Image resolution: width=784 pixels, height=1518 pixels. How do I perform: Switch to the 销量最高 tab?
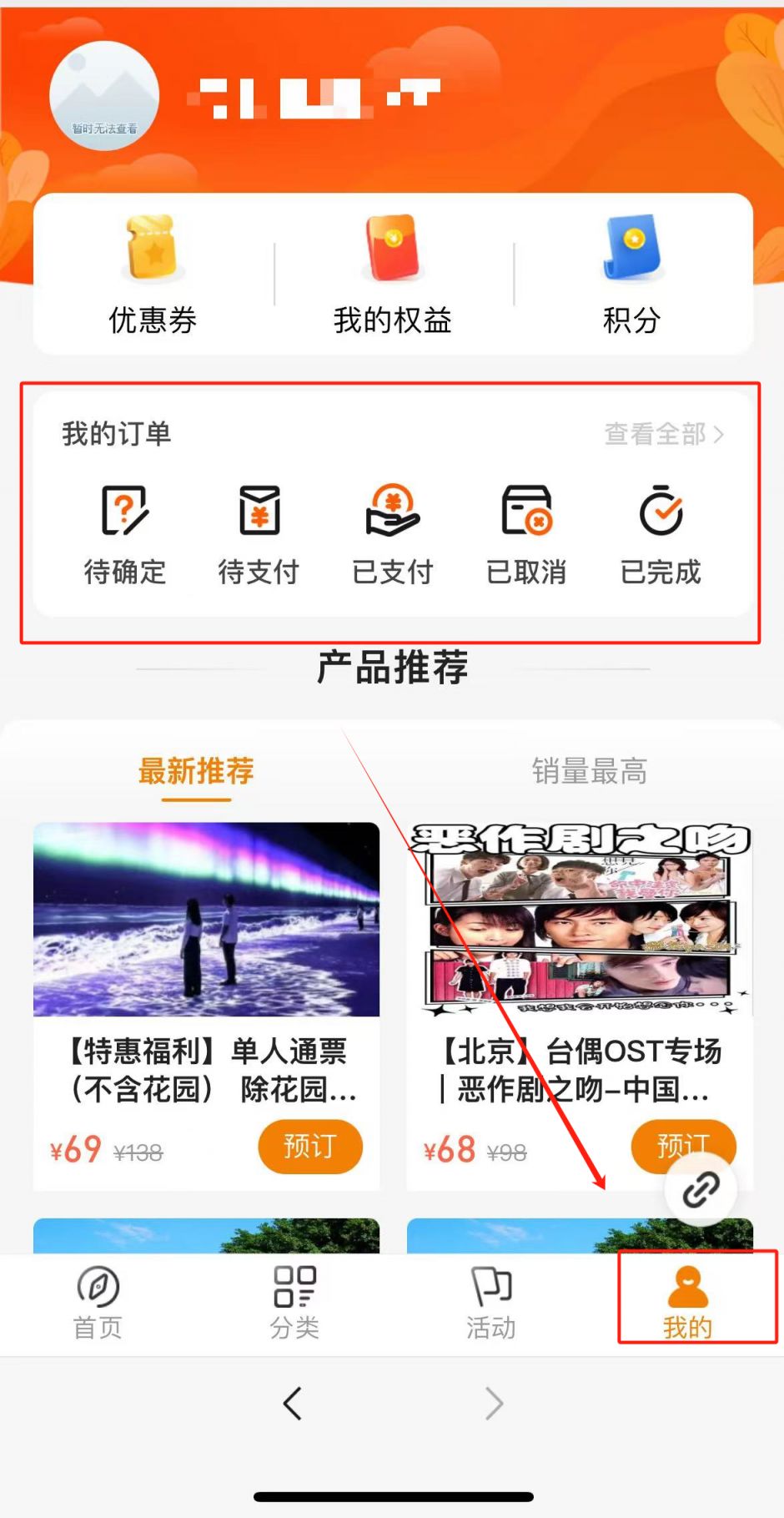589,771
